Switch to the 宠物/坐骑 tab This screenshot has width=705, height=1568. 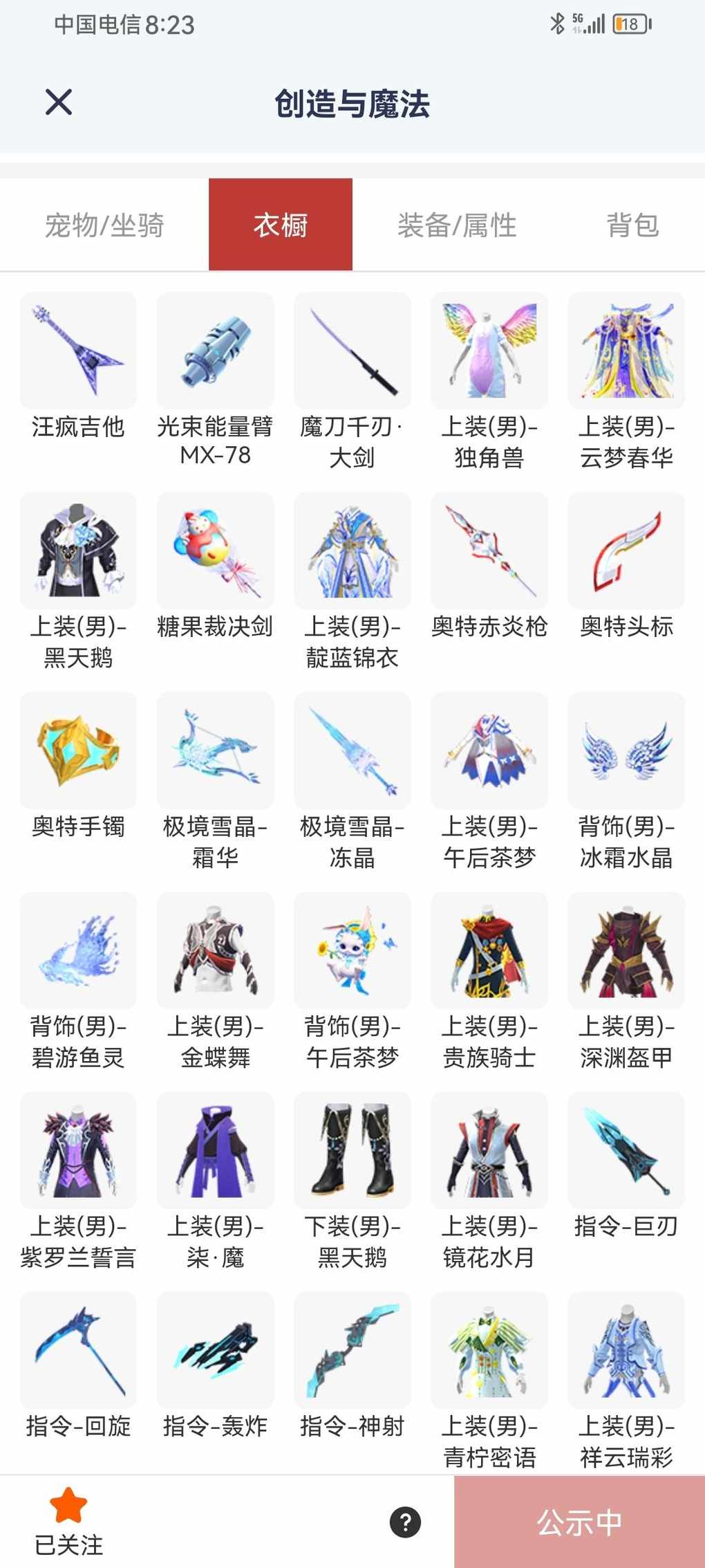point(104,225)
